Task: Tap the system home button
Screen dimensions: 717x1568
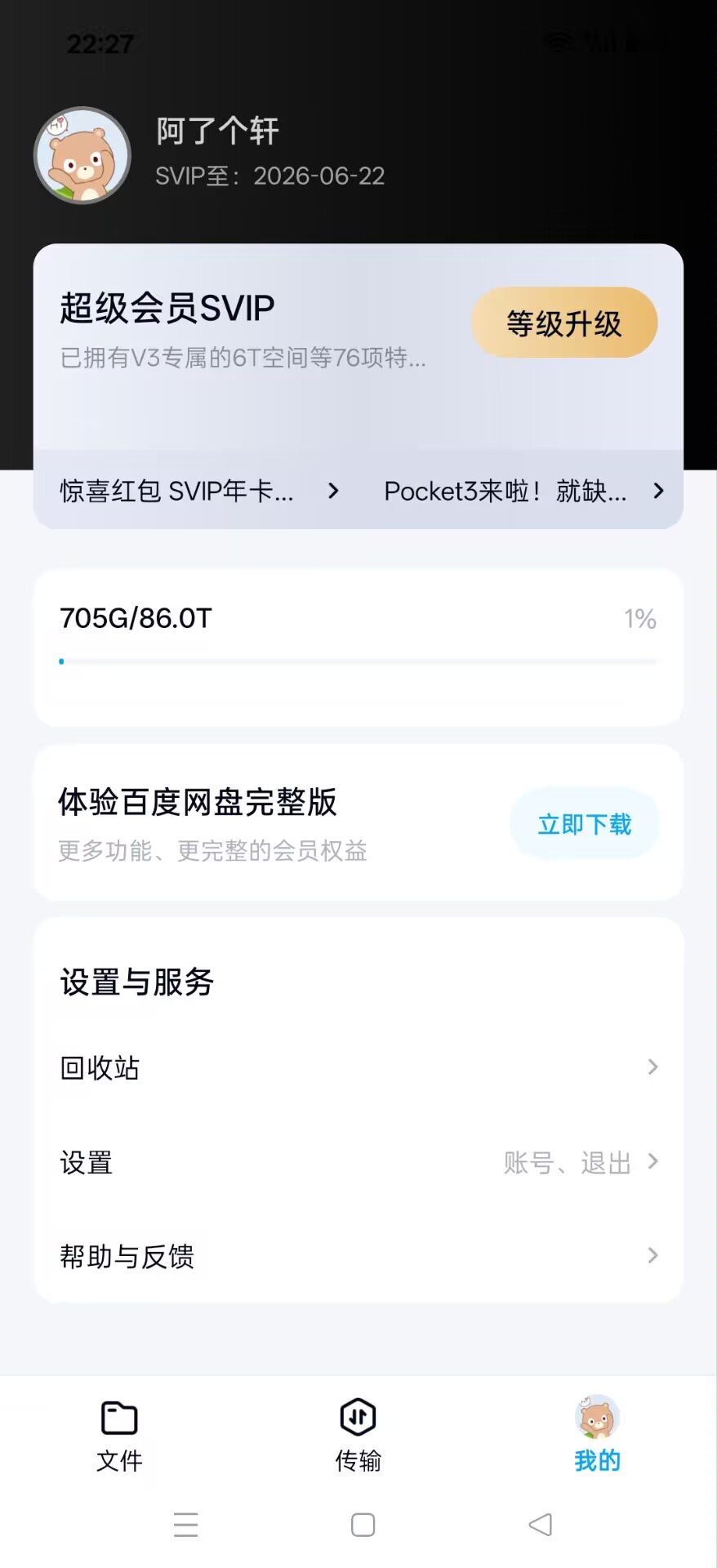Action: 363,1525
